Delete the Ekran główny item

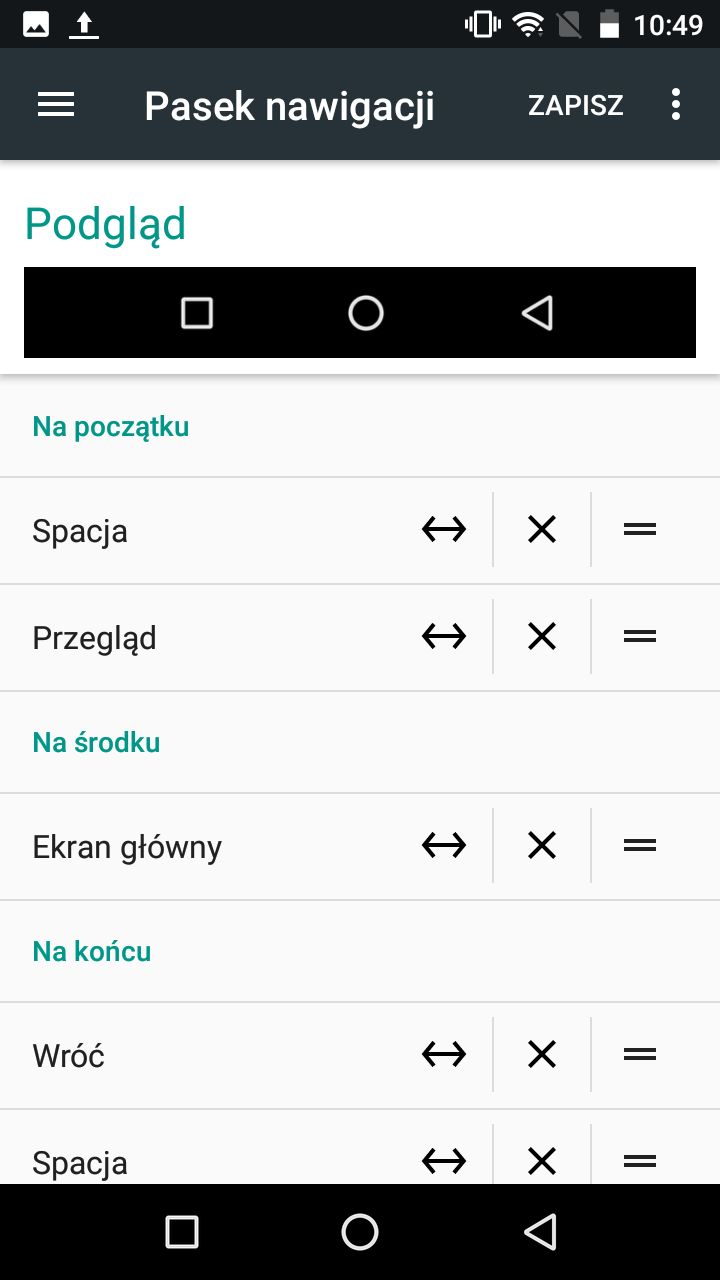(542, 846)
